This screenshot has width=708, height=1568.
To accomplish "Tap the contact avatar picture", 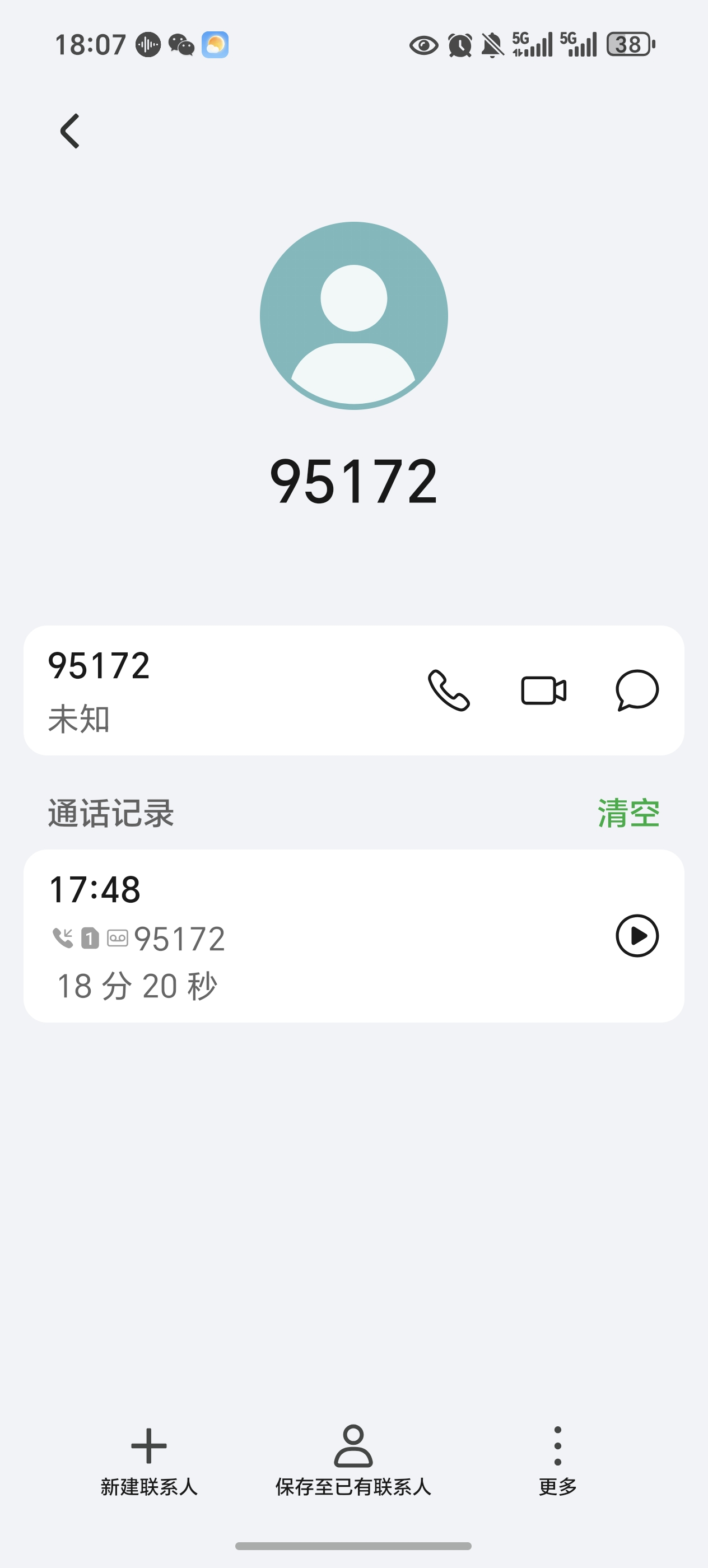I will [x=353, y=315].
